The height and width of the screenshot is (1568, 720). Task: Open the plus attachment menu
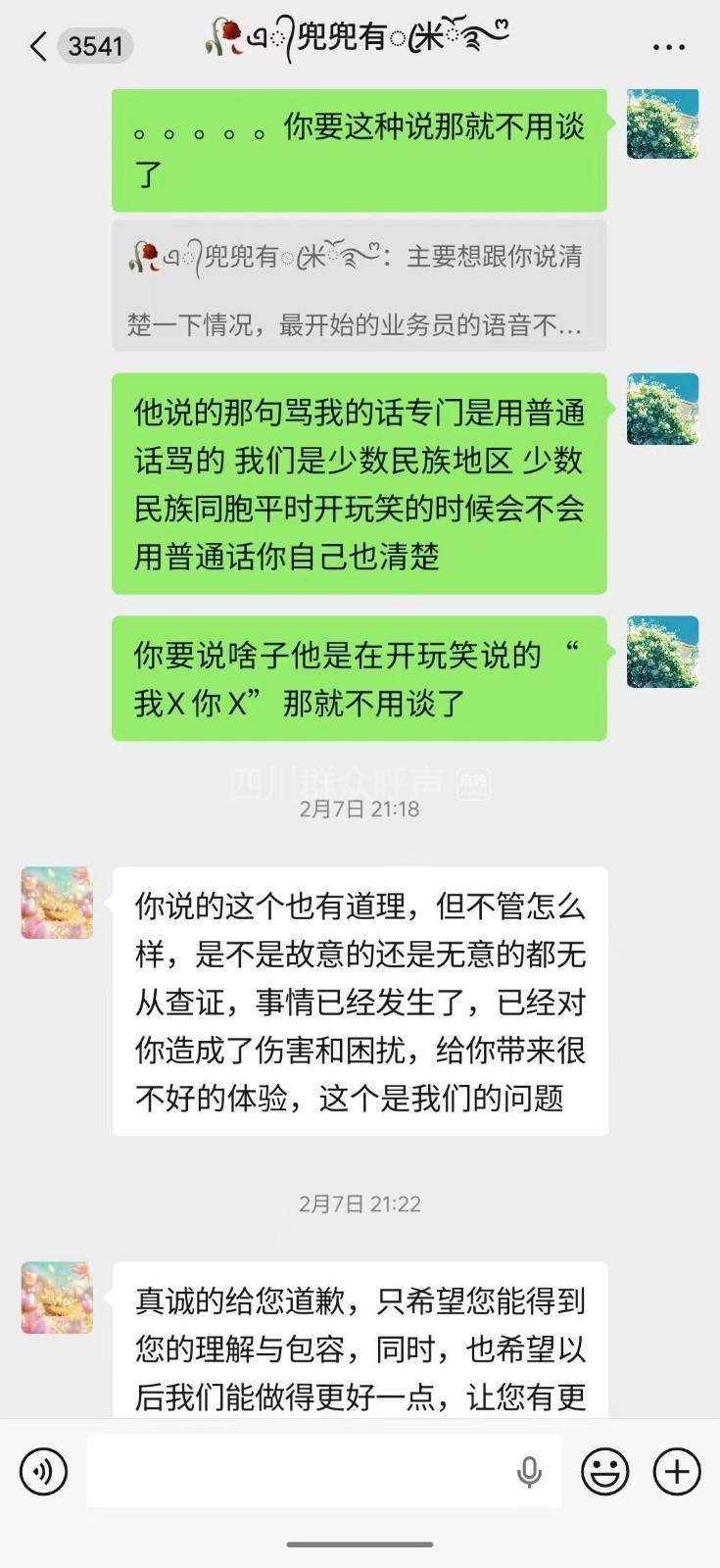(x=677, y=1471)
